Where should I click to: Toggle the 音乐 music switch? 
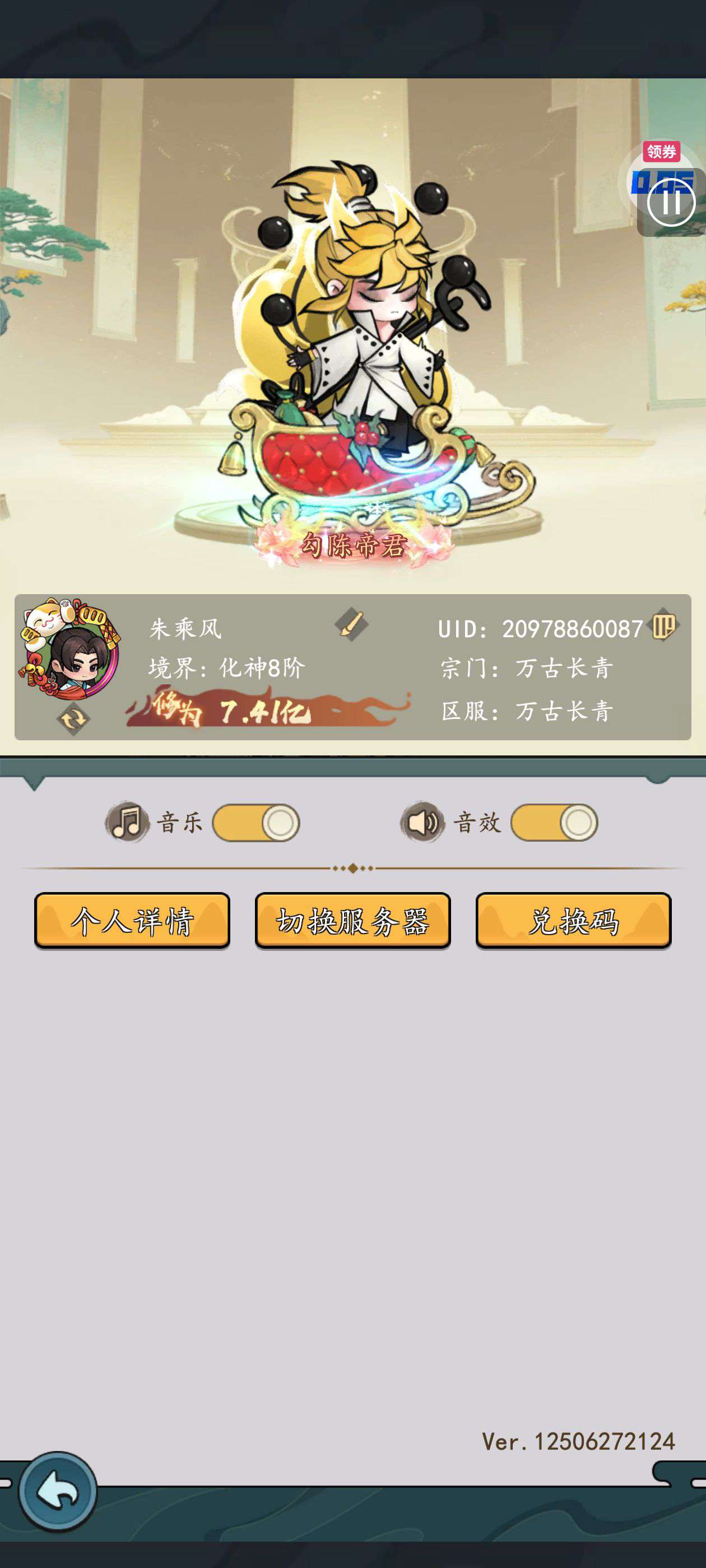tap(256, 823)
